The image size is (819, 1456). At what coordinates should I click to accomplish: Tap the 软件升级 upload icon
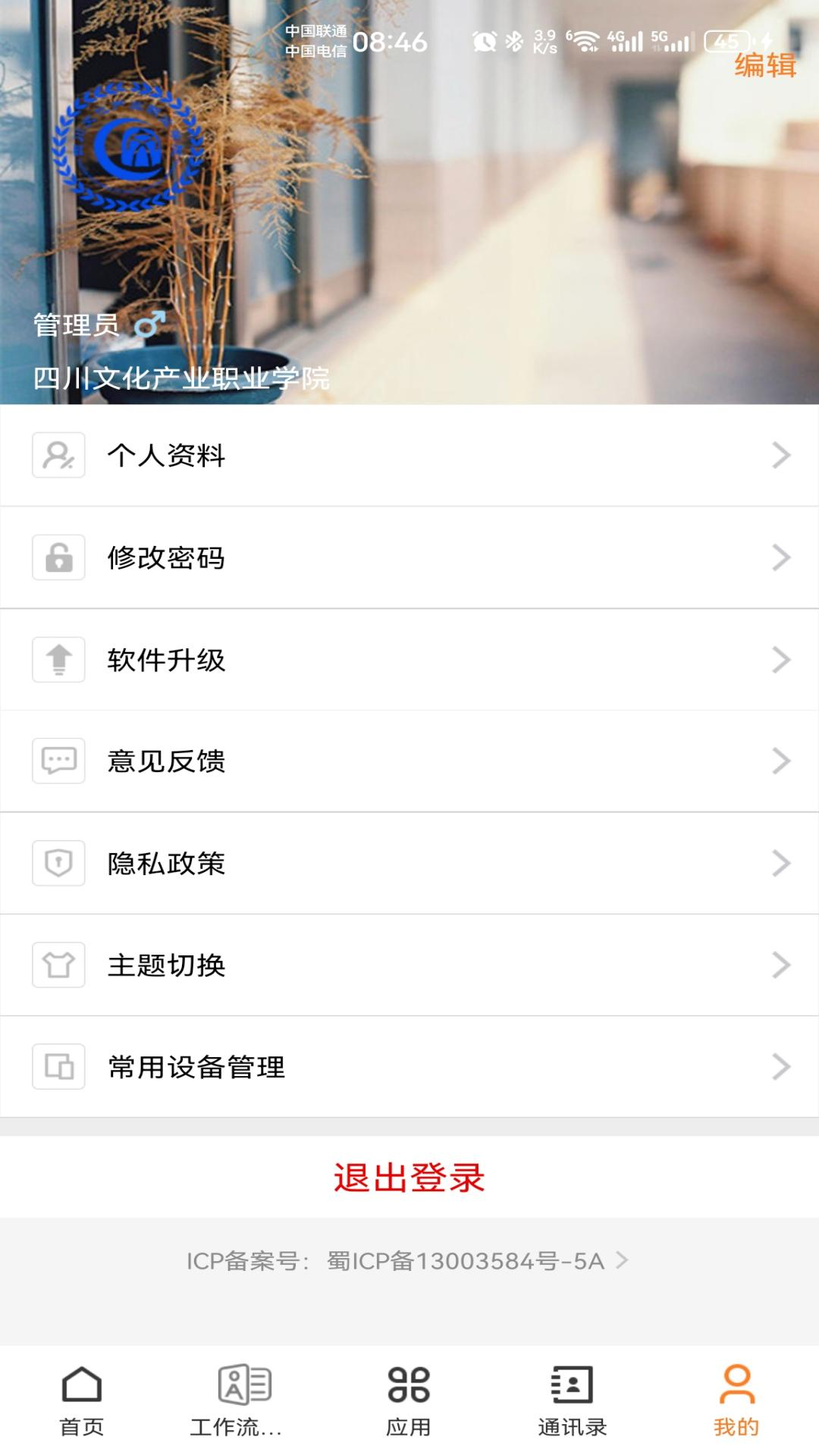(58, 661)
